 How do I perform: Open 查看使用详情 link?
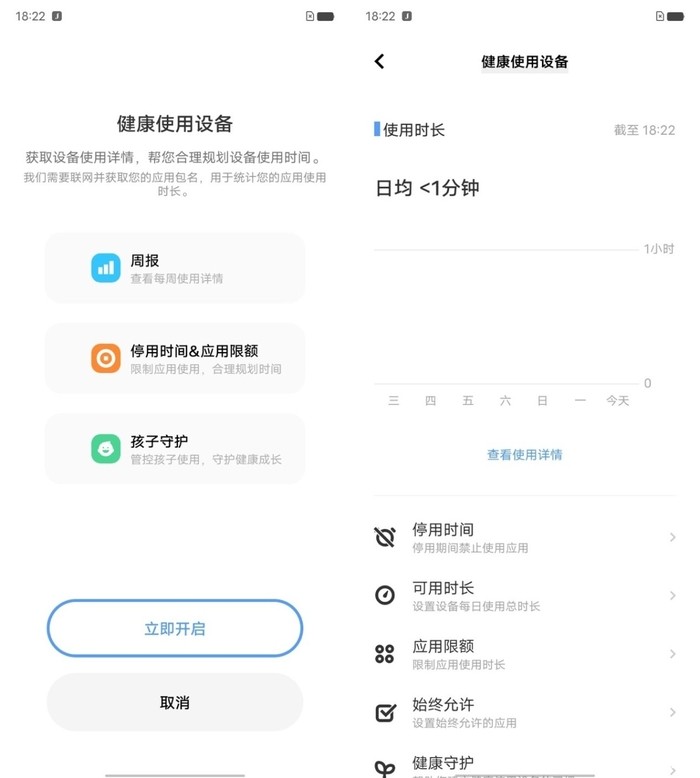coord(524,454)
